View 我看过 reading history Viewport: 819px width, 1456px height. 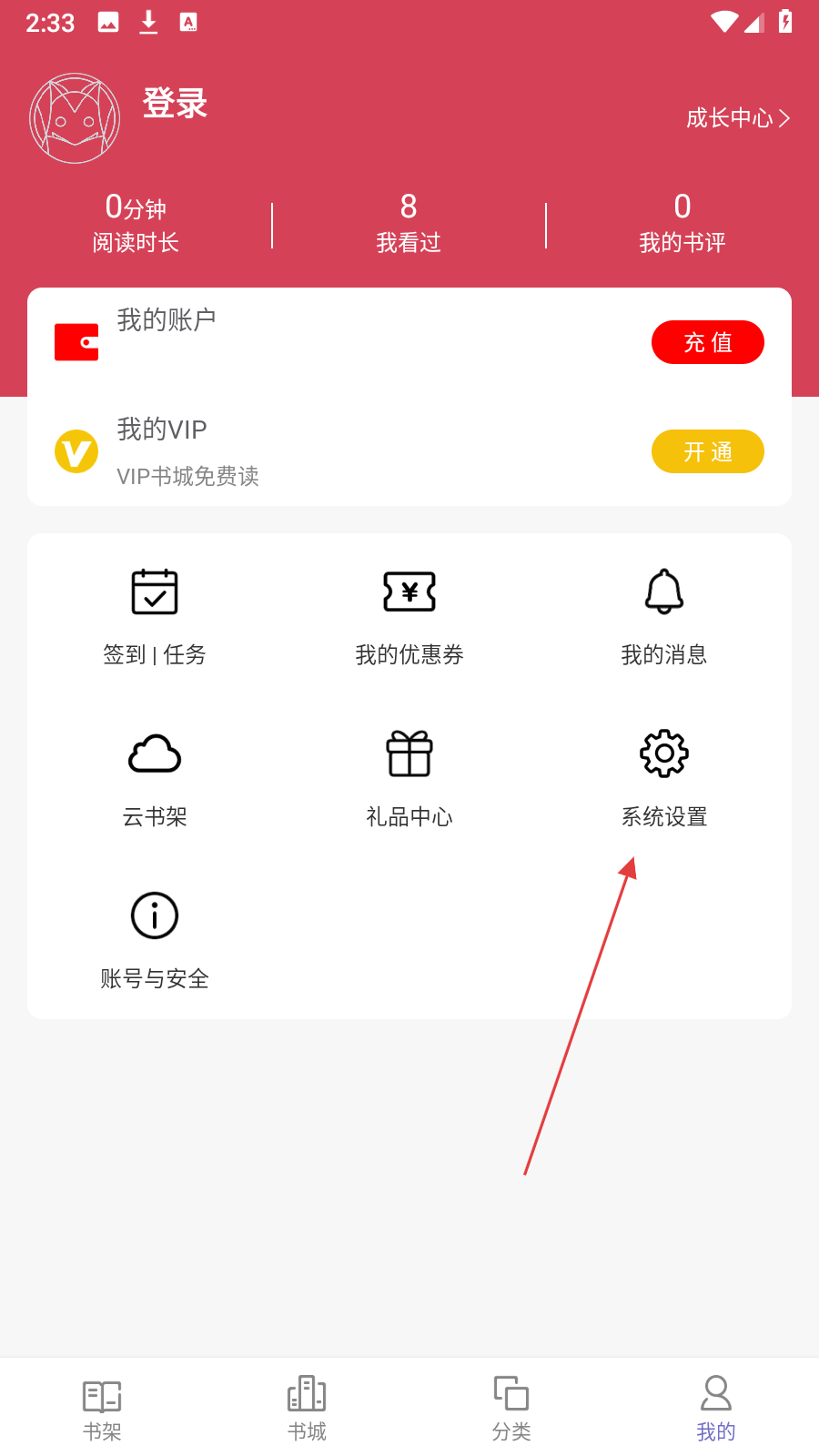[409, 224]
